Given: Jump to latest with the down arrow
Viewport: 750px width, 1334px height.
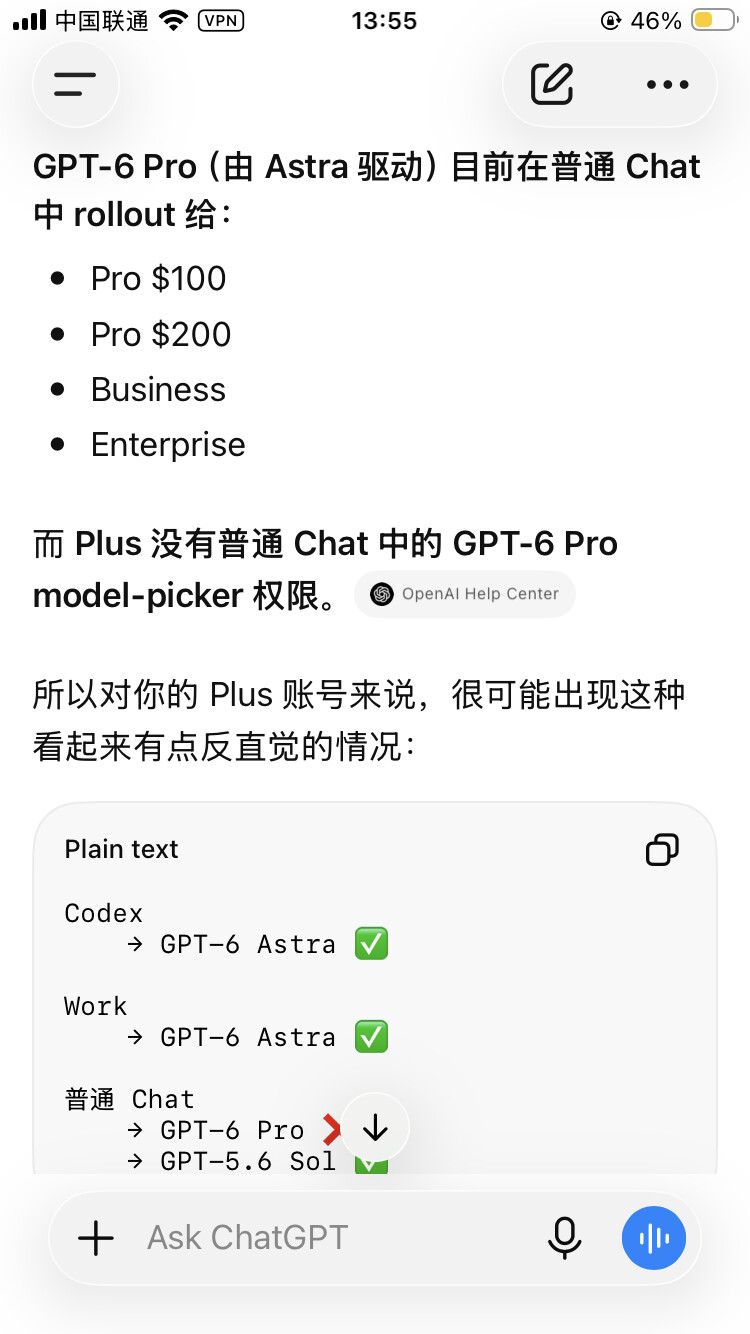Looking at the screenshot, I should pos(375,1128).
